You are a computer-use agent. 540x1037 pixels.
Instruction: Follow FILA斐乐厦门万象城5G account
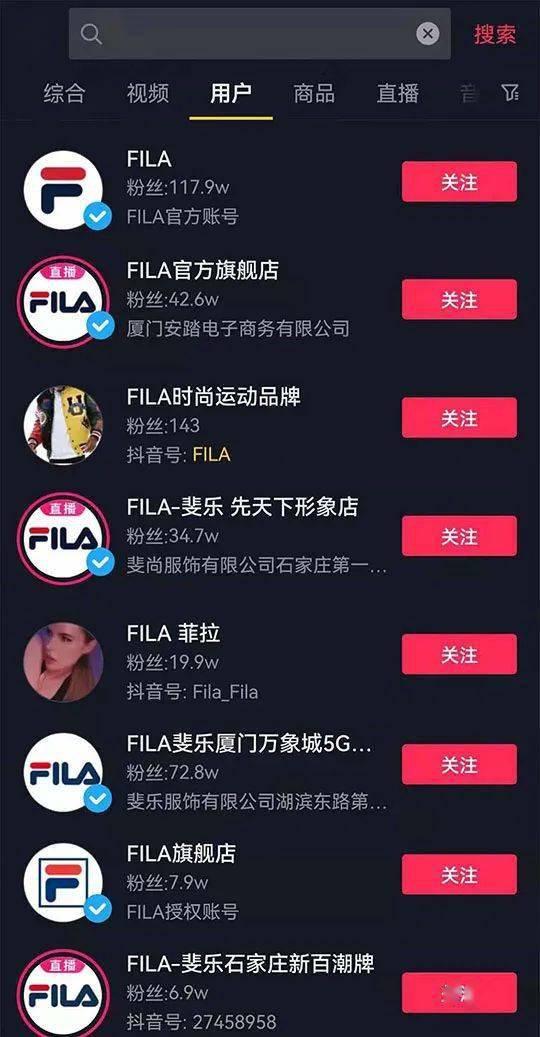pyautogui.click(x=459, y=765)
